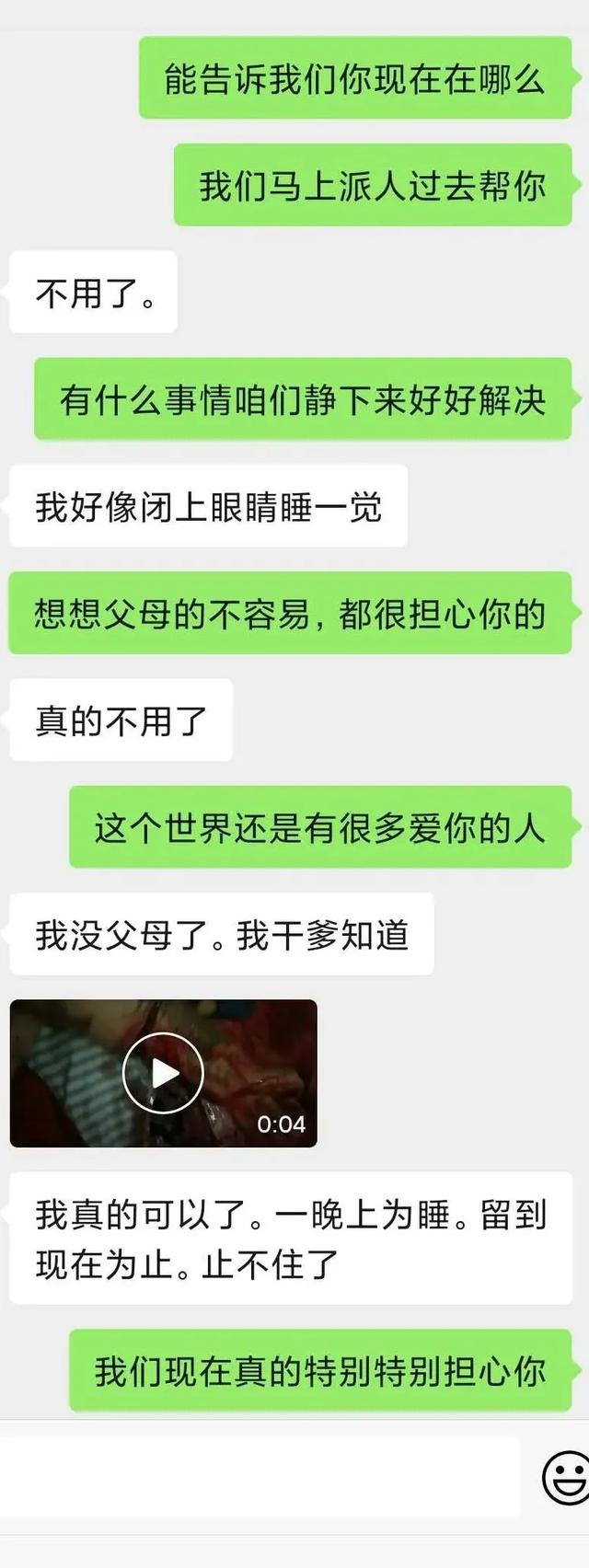Image resolution: width=589 pixels, height=1568 pixels.
Task: Open the emoji sticker panel
Action: [x=565, y=1478]
